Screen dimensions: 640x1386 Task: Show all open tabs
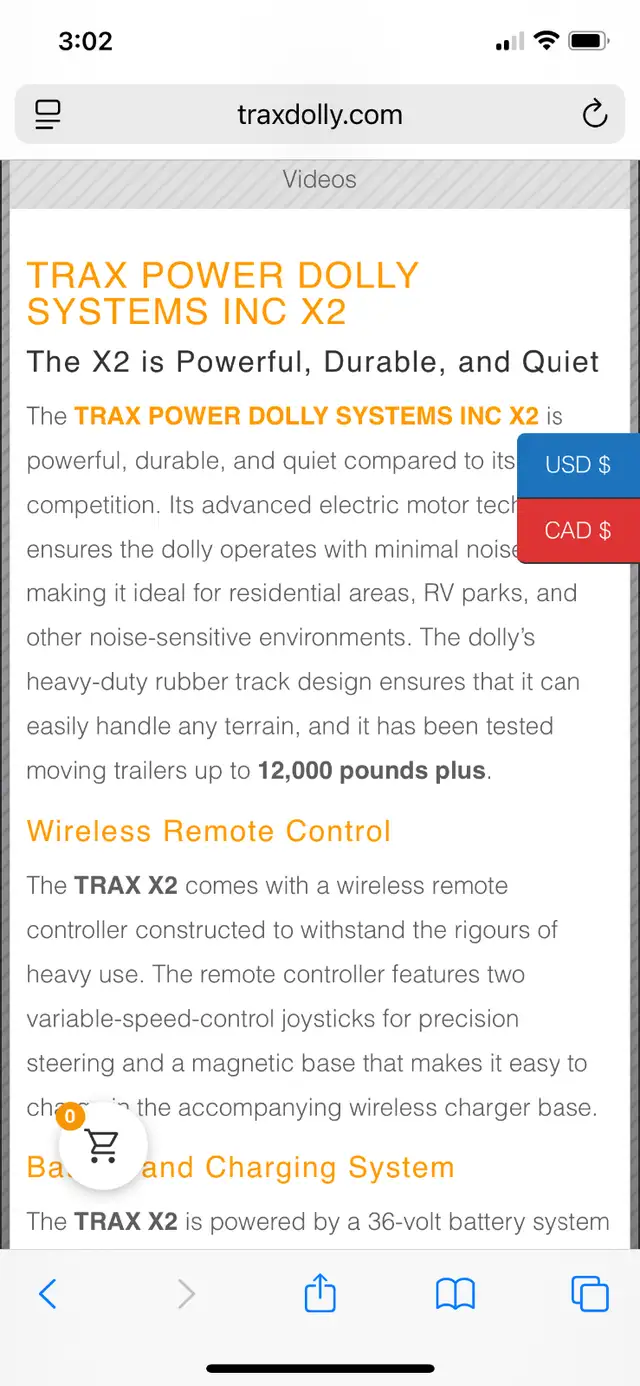(x=590, y=1294)
